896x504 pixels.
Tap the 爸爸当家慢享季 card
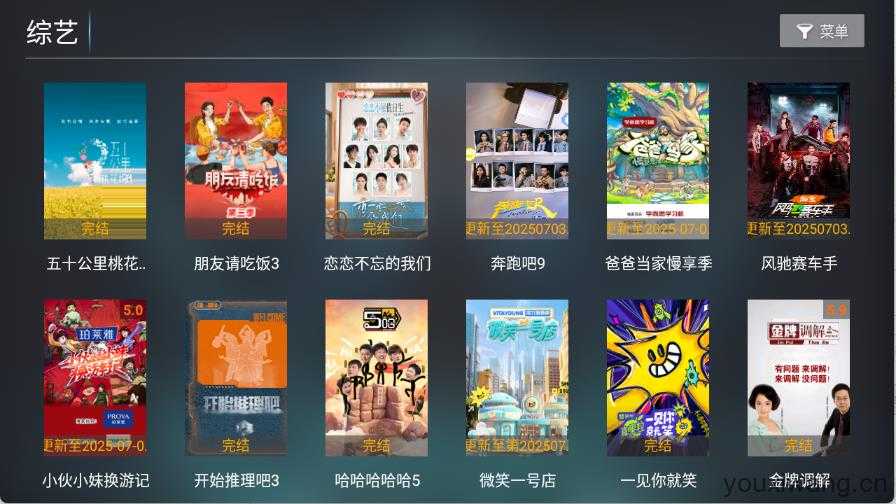tap(658, 161)
